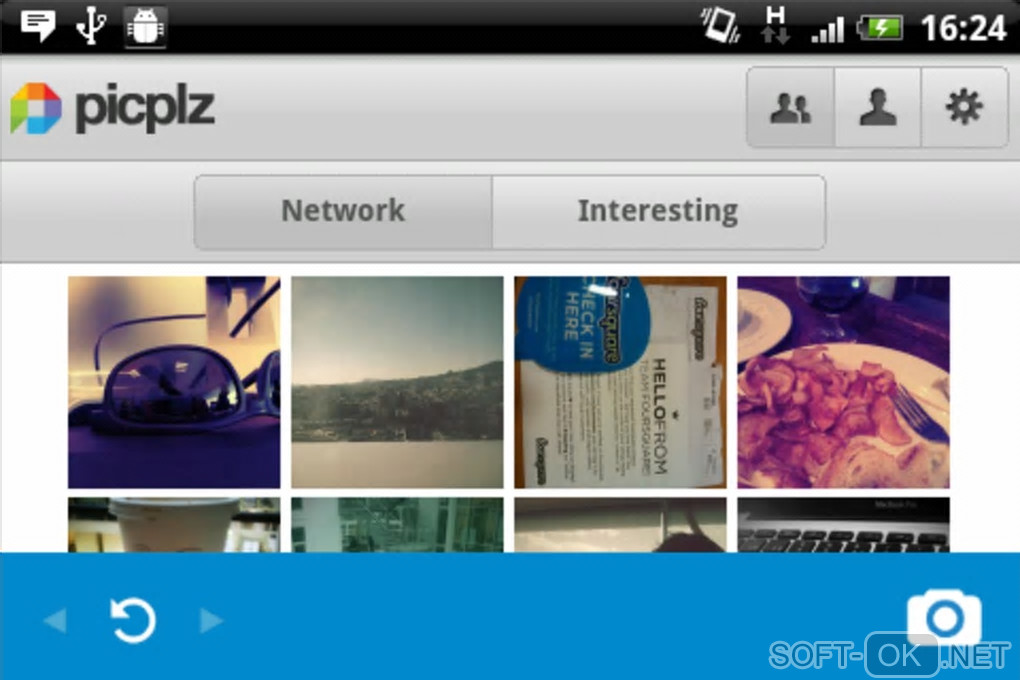The width and height of the screenshot is (1020, 680).
Task: Open the food plate photo
Action: coord(843,382)
